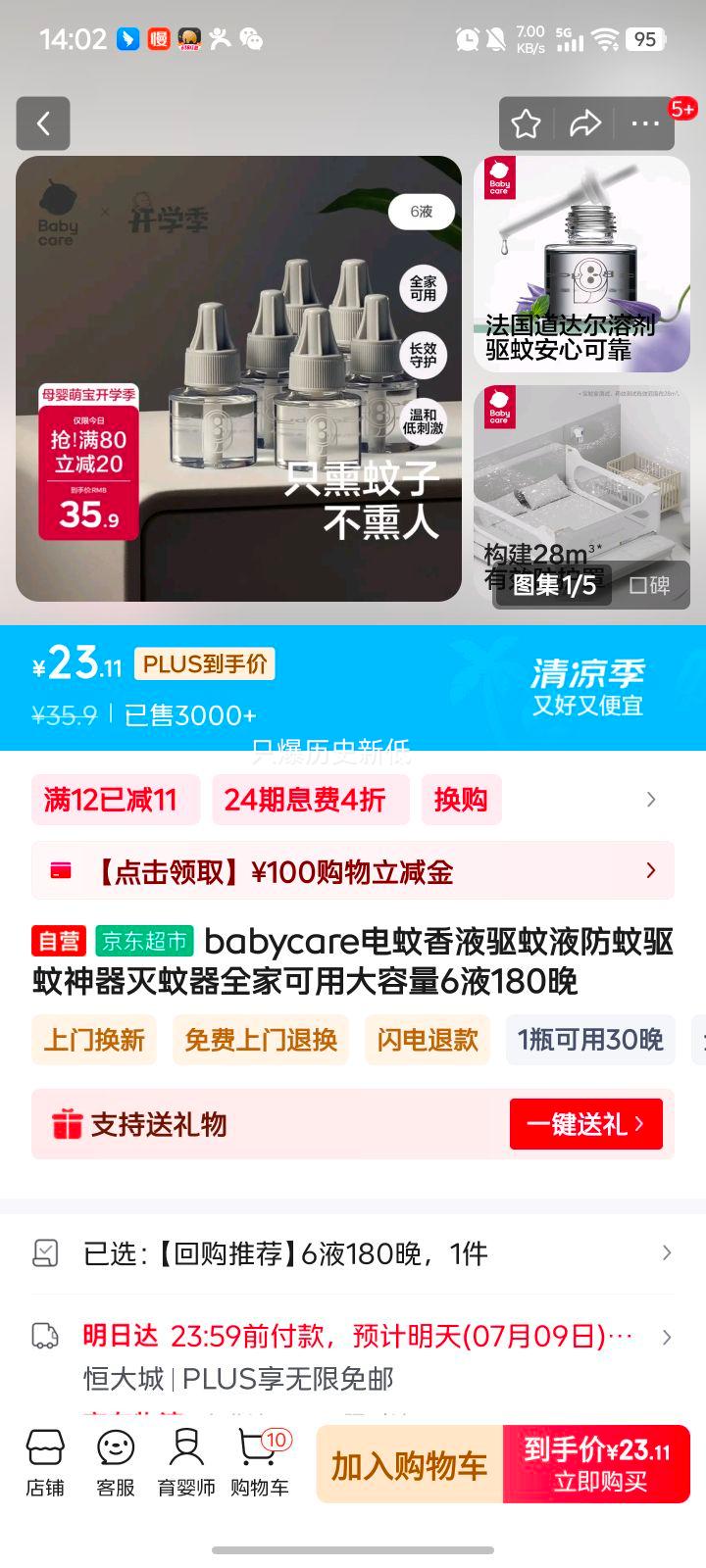
Task: Open the 育婴师 consultant icon
Action: (x=186, y=1460)
